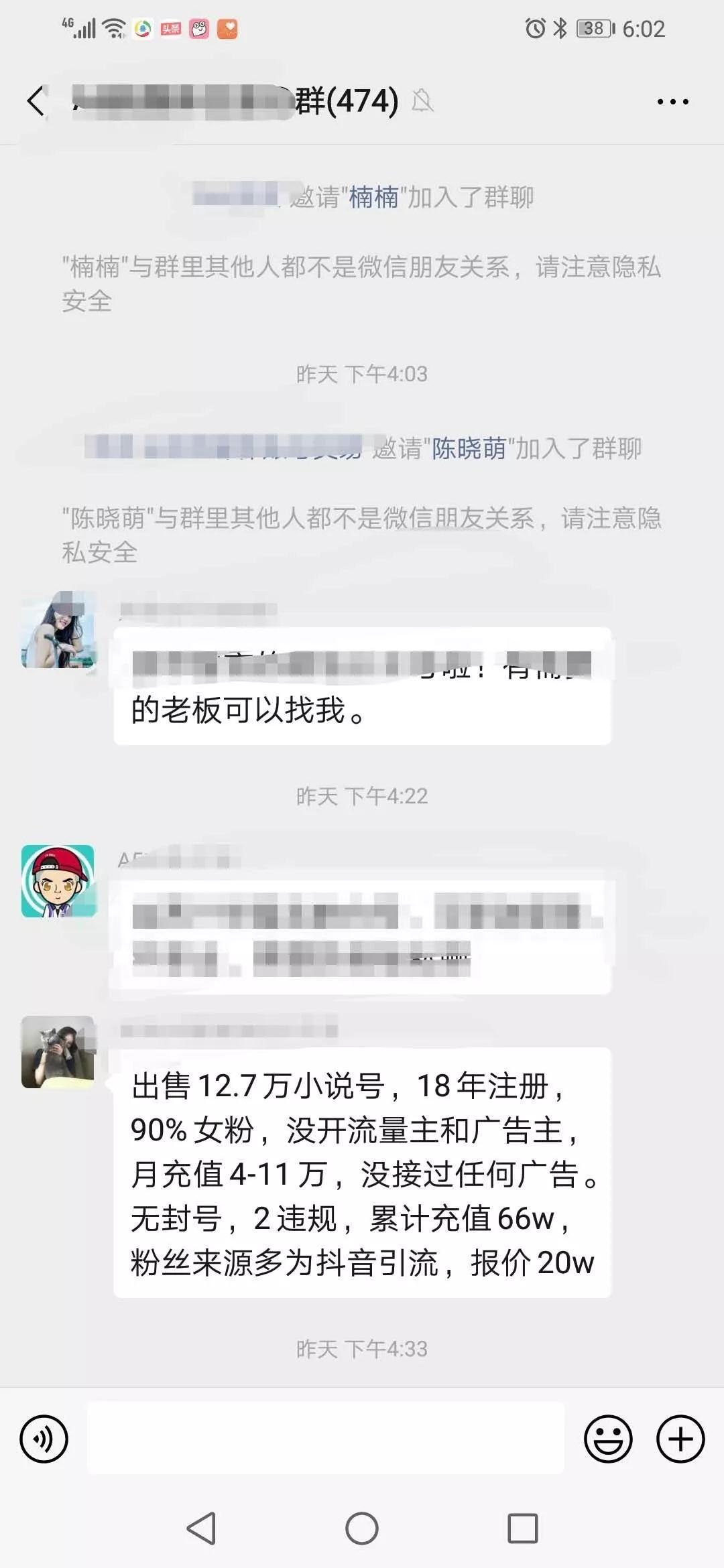This screenshot has height=1568, width=724.
Task: Open the cartoon red-cap avatar's profile
Action: 58,881
